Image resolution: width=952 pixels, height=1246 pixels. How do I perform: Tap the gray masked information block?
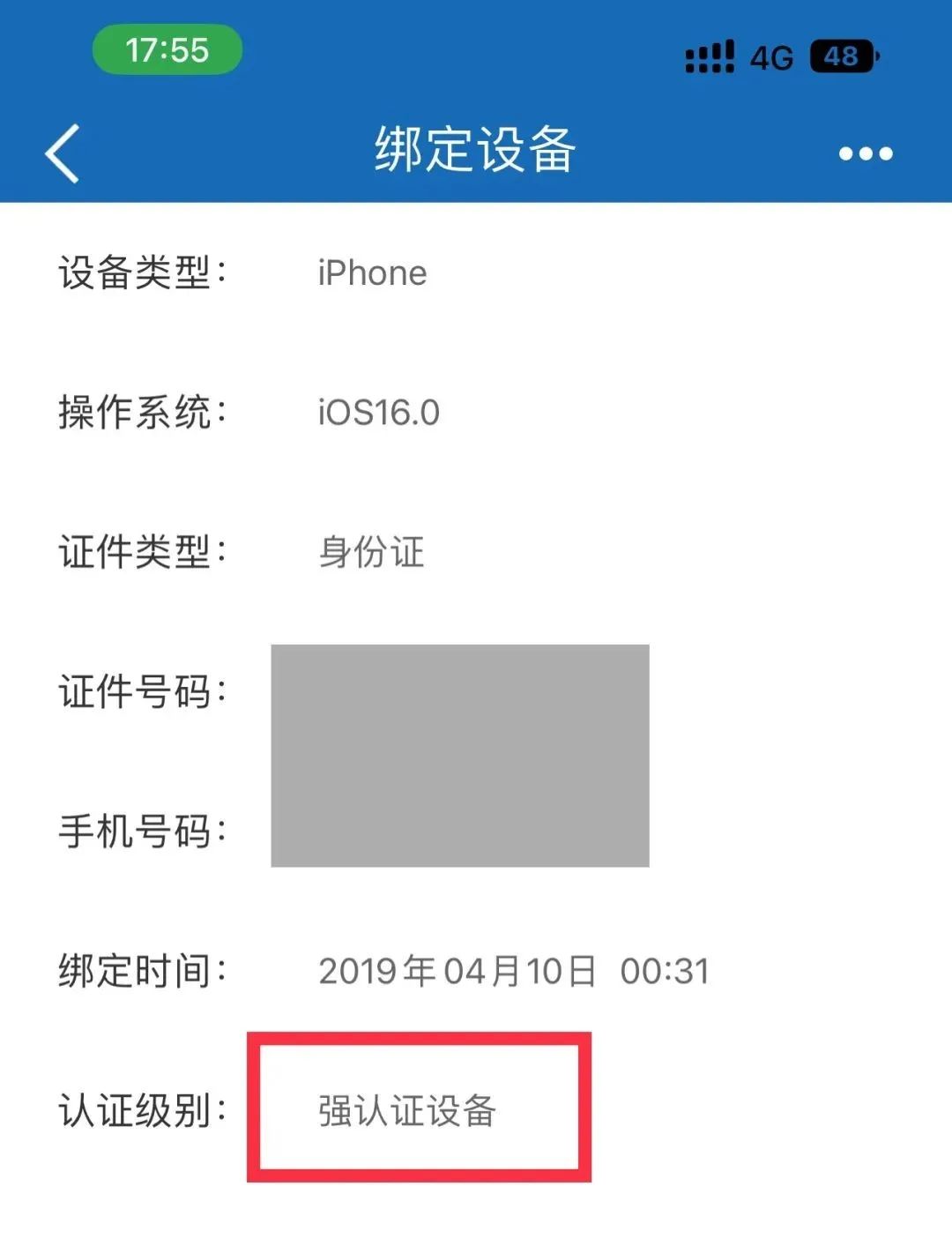(460, 757)
